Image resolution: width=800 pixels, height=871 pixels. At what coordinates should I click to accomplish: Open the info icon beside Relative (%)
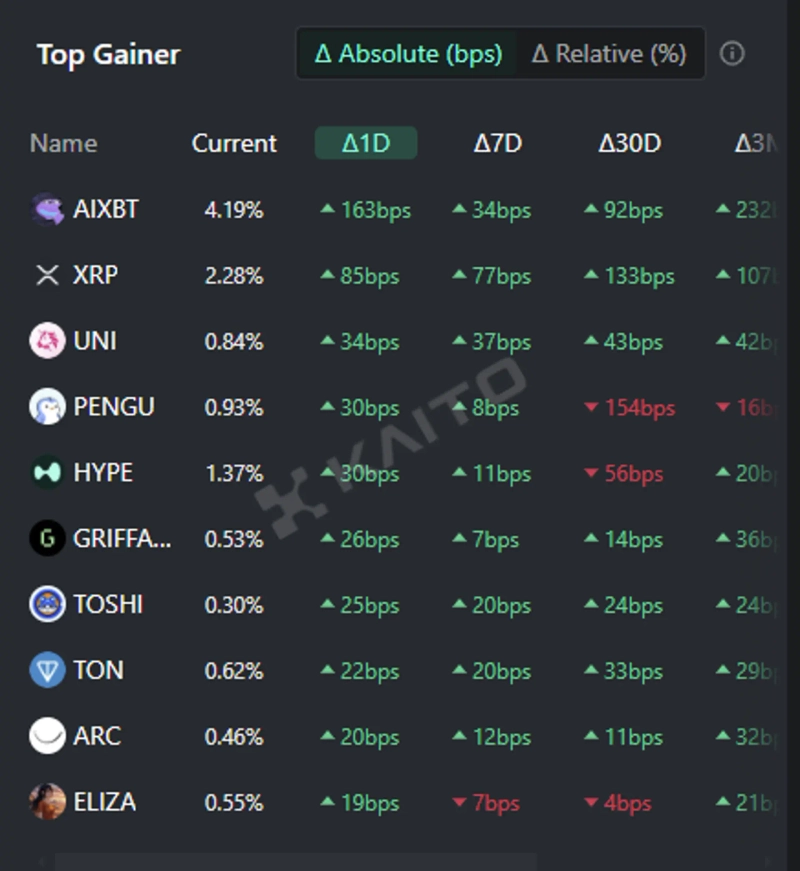pos(732,54)
